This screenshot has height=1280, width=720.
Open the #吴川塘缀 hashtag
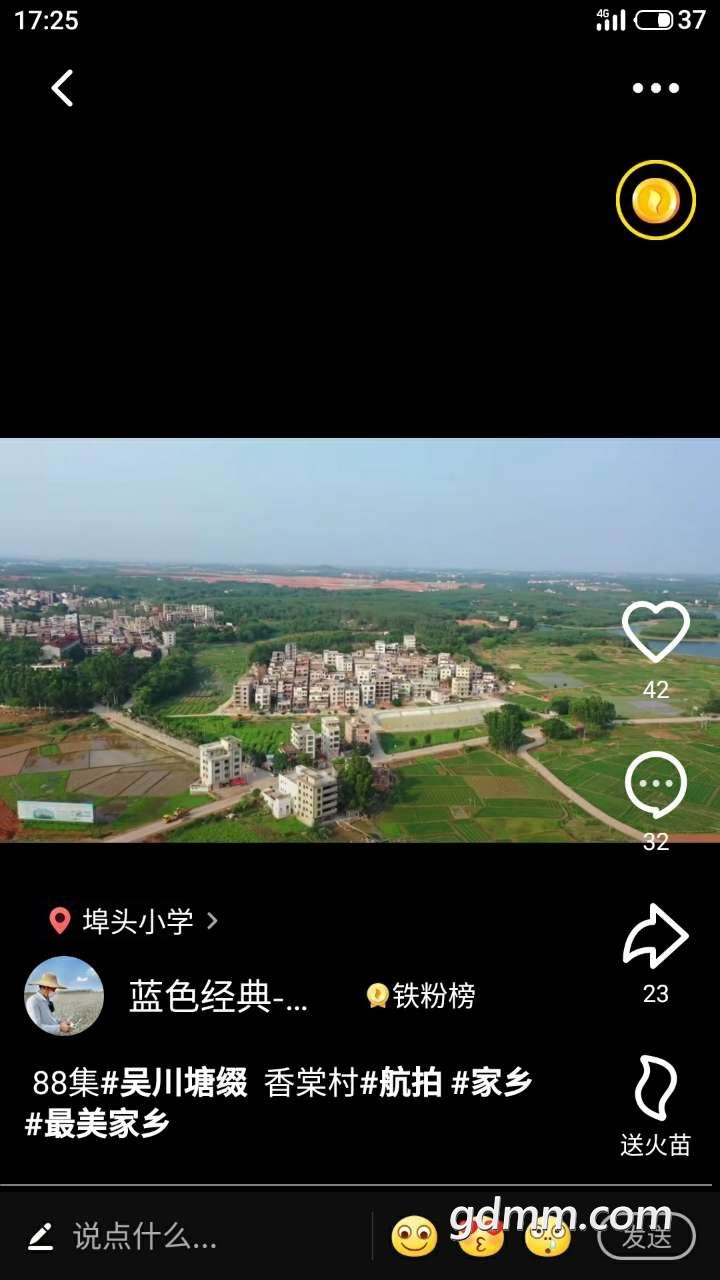click(x=175, y=1083)
